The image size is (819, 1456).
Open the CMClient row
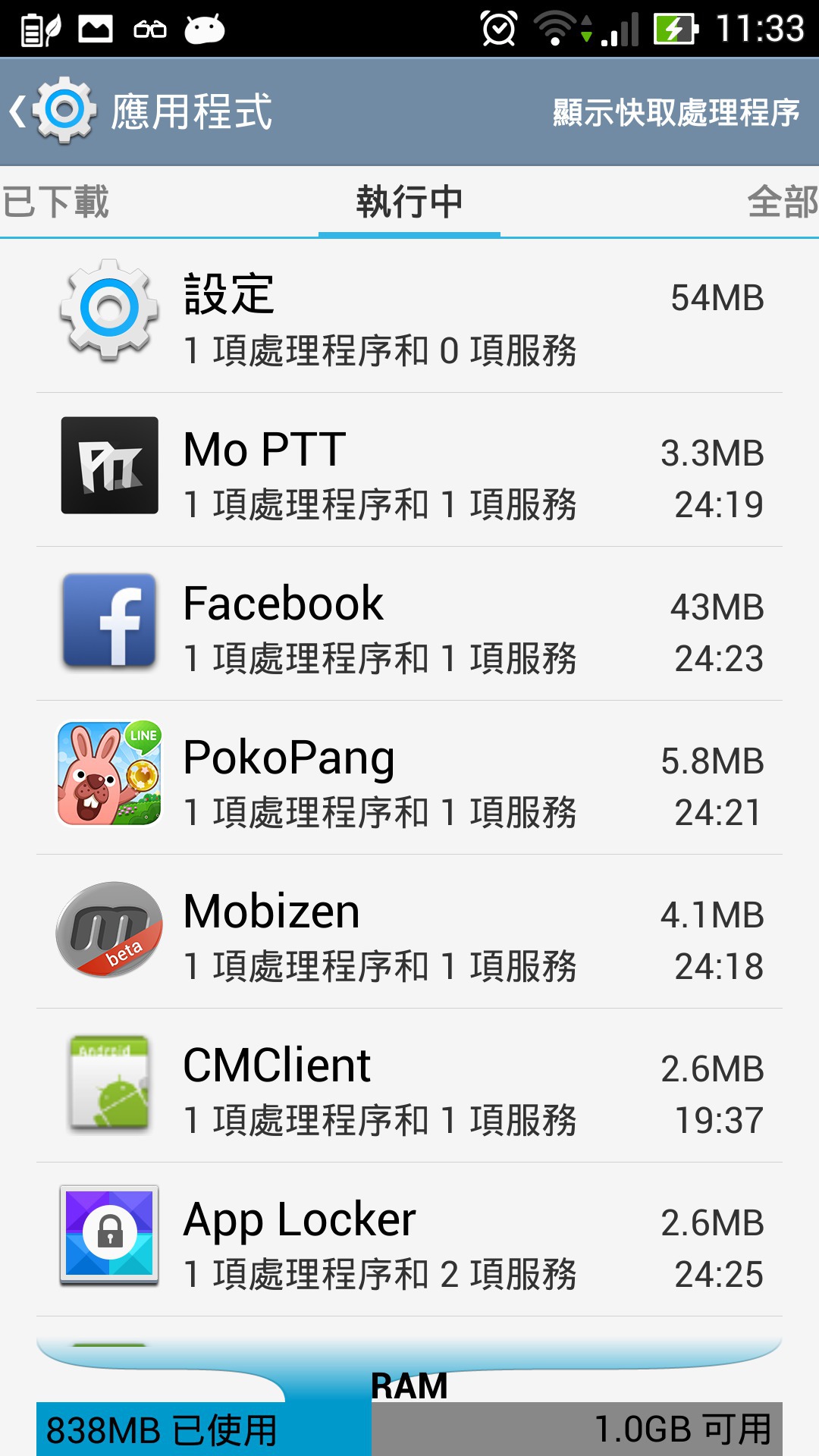click(x=409, y=1087)
